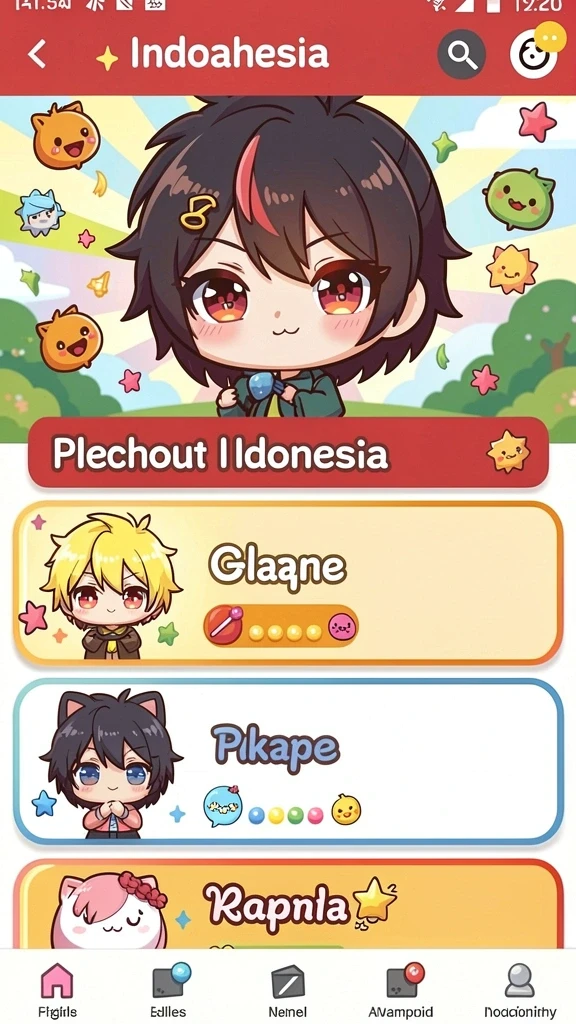Screen dimensions: 576x1024
Task: Open the Glaane character card
Action: click(x=288, y=584)
